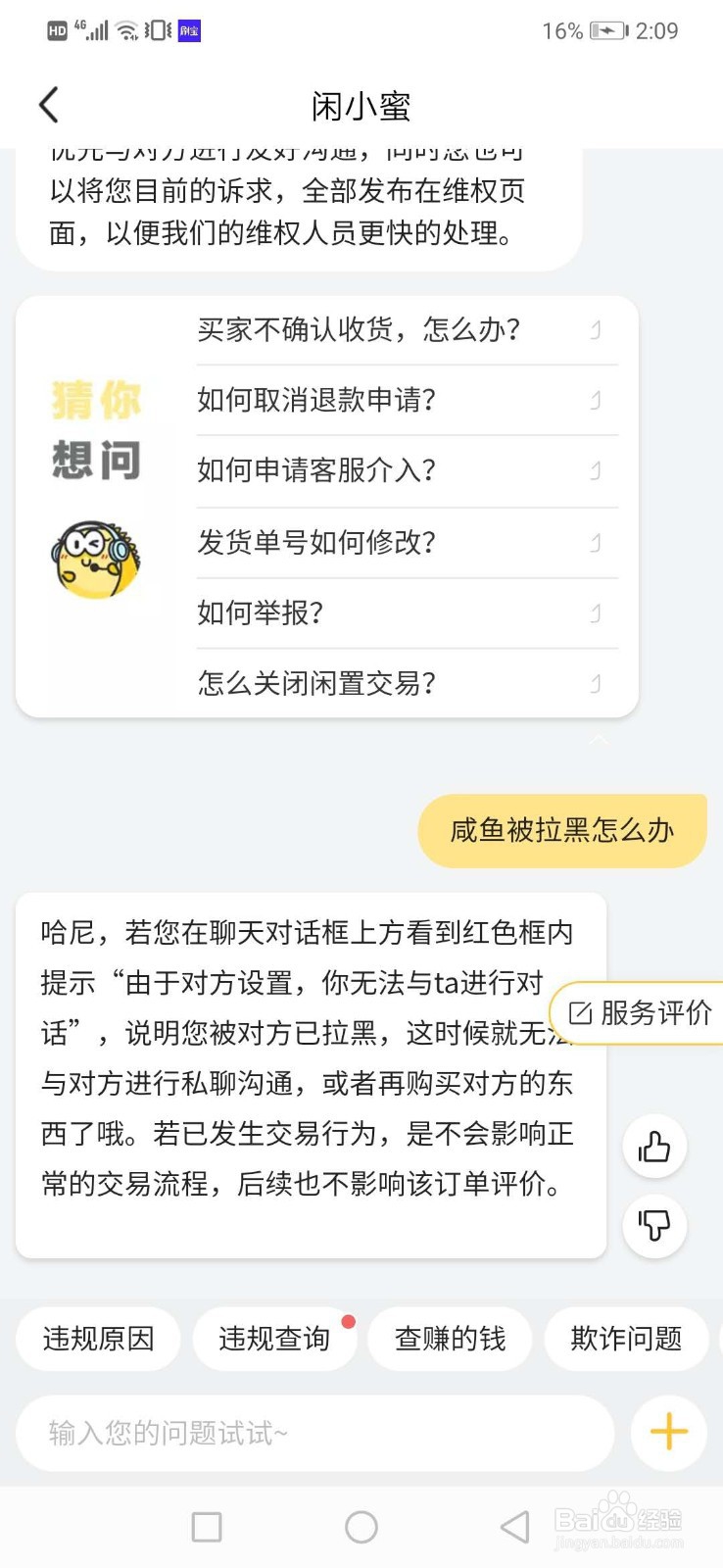Select the 违规原因 quick reply chip
This screenshot has height=1568, width=723.
coord(98,1339)
